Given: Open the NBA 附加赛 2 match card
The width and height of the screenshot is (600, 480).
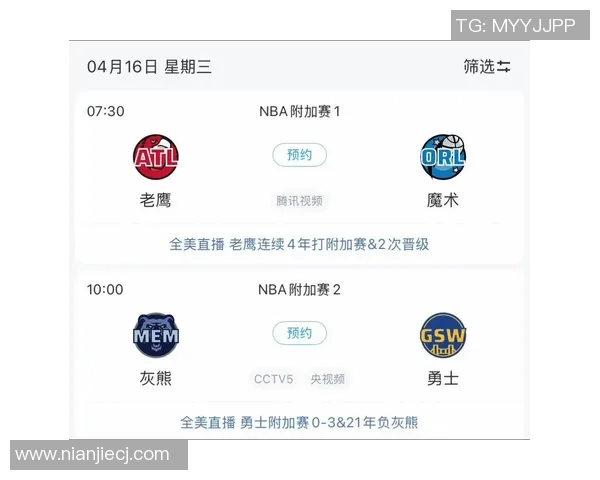Looking at the screenshot, I should pyautogui.click(x=299, y=290).
